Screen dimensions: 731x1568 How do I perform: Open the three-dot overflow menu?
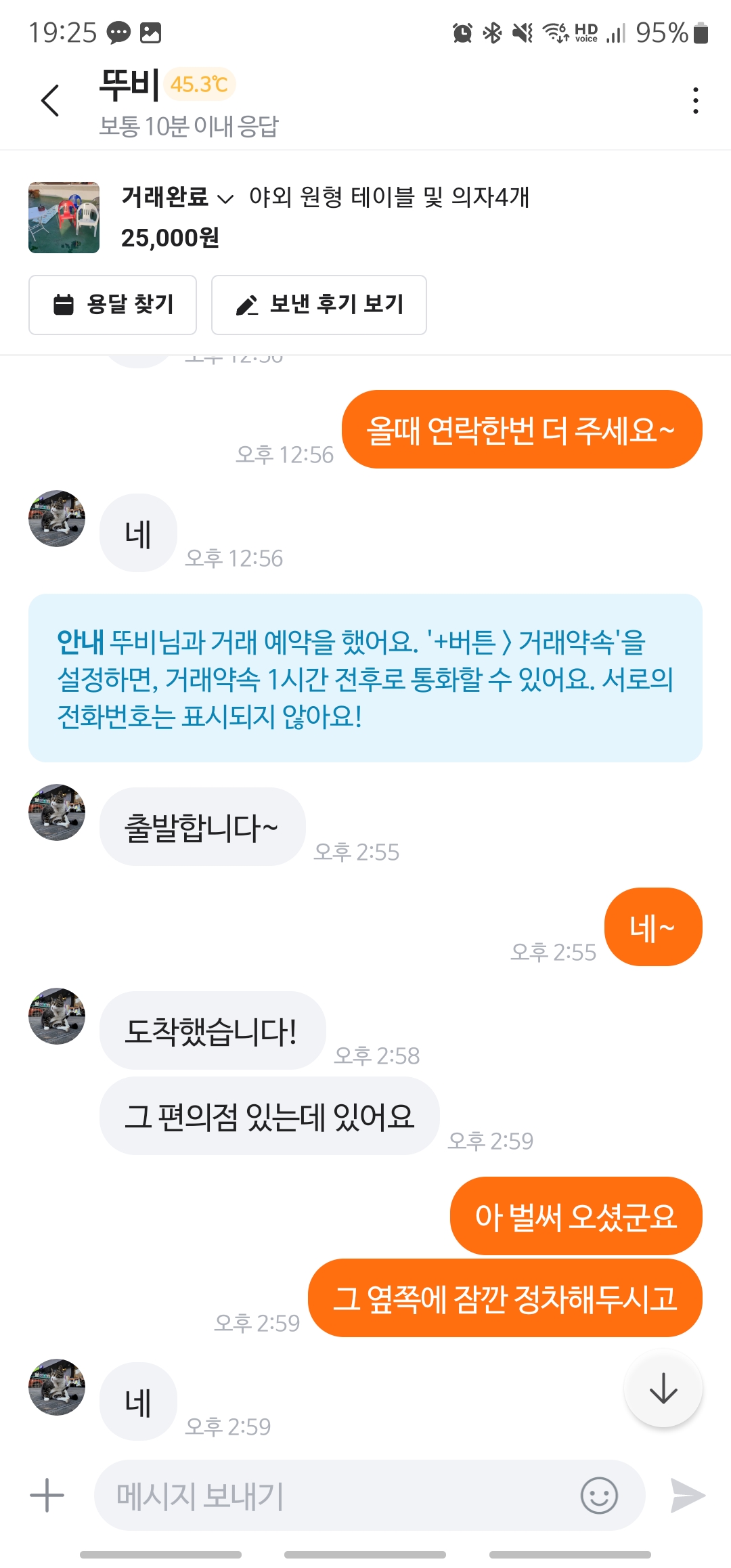[695, 101]
